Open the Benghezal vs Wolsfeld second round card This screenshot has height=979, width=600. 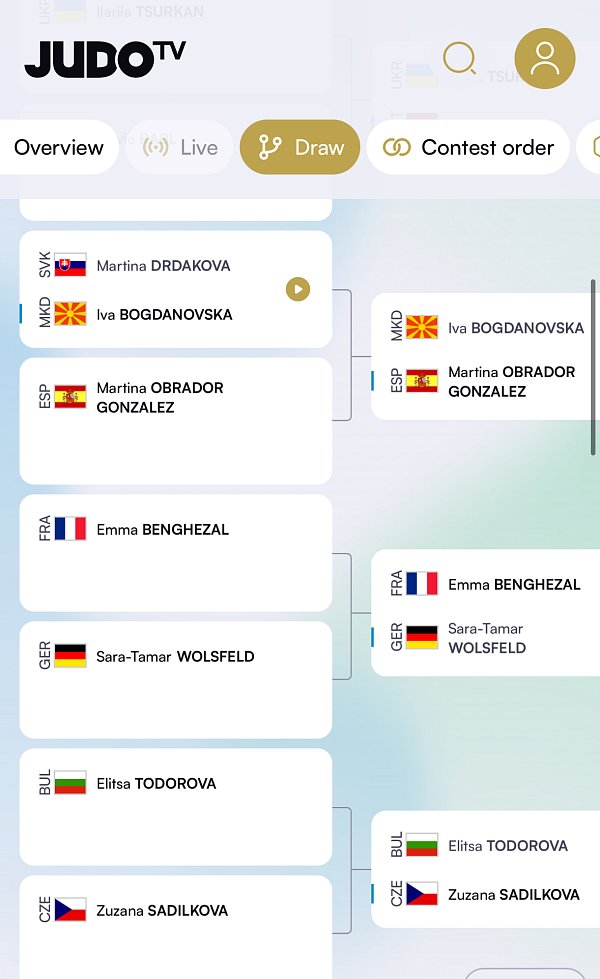coord(485,611)
